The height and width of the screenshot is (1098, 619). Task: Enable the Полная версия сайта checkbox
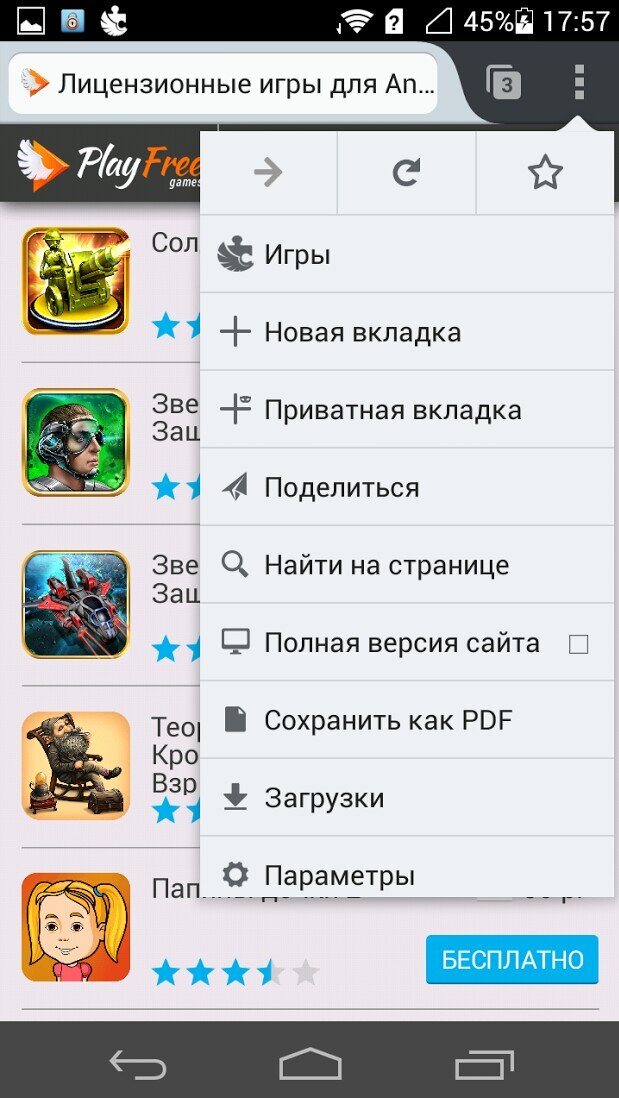[x=578, y=644]
